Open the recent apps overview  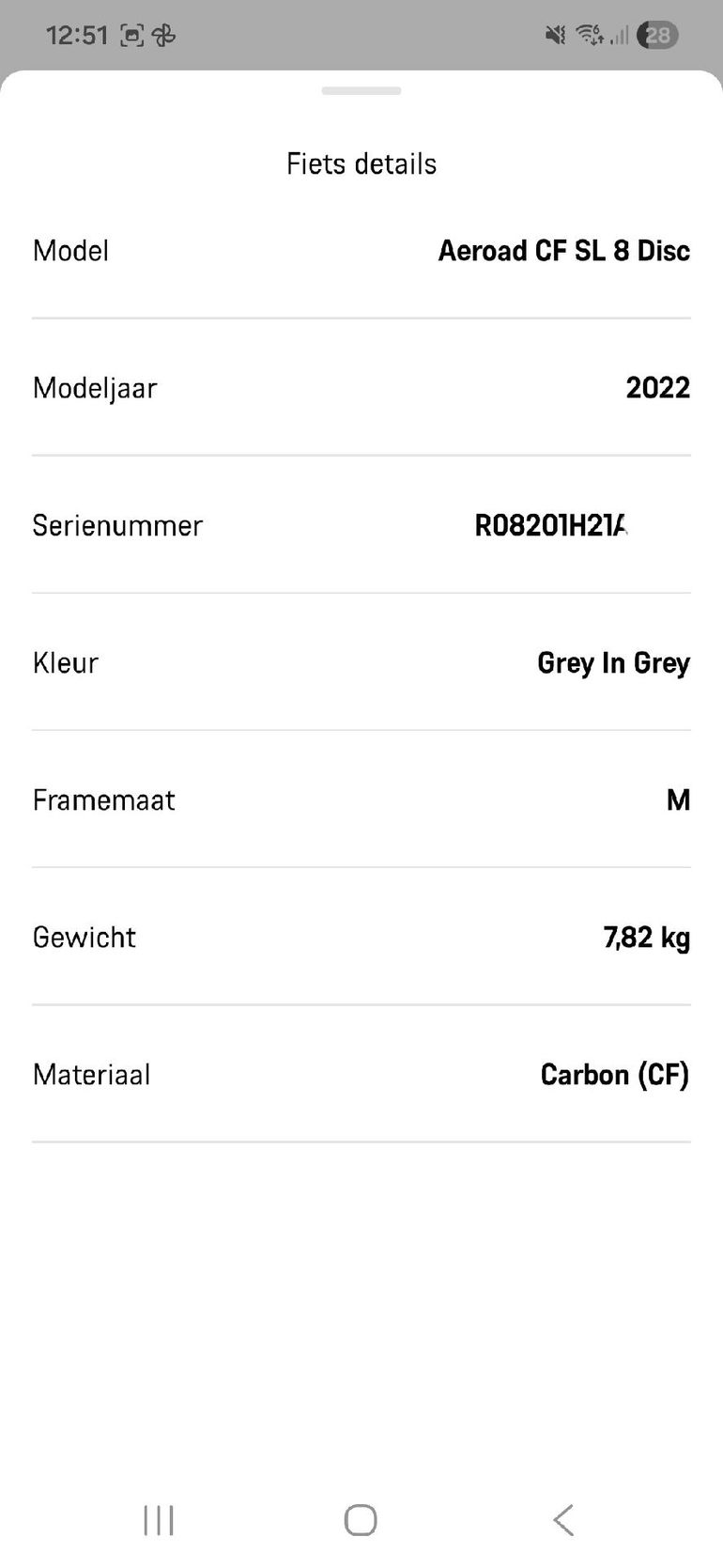[x=159, y=1519]
